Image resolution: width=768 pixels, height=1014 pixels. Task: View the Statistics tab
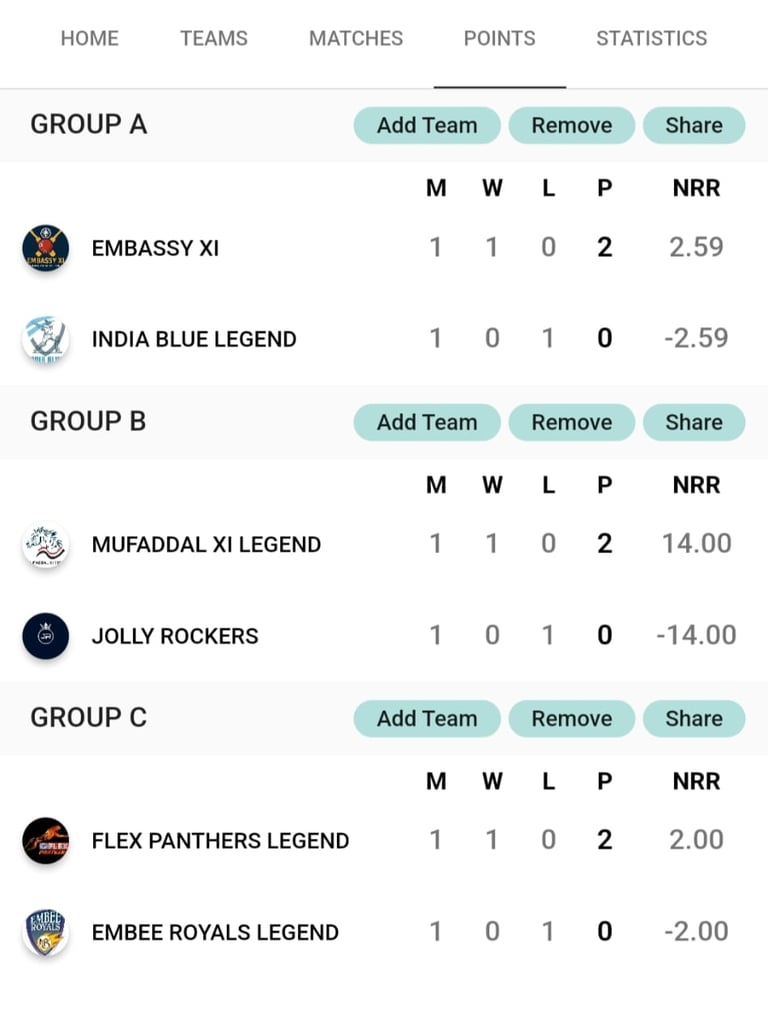651,39
